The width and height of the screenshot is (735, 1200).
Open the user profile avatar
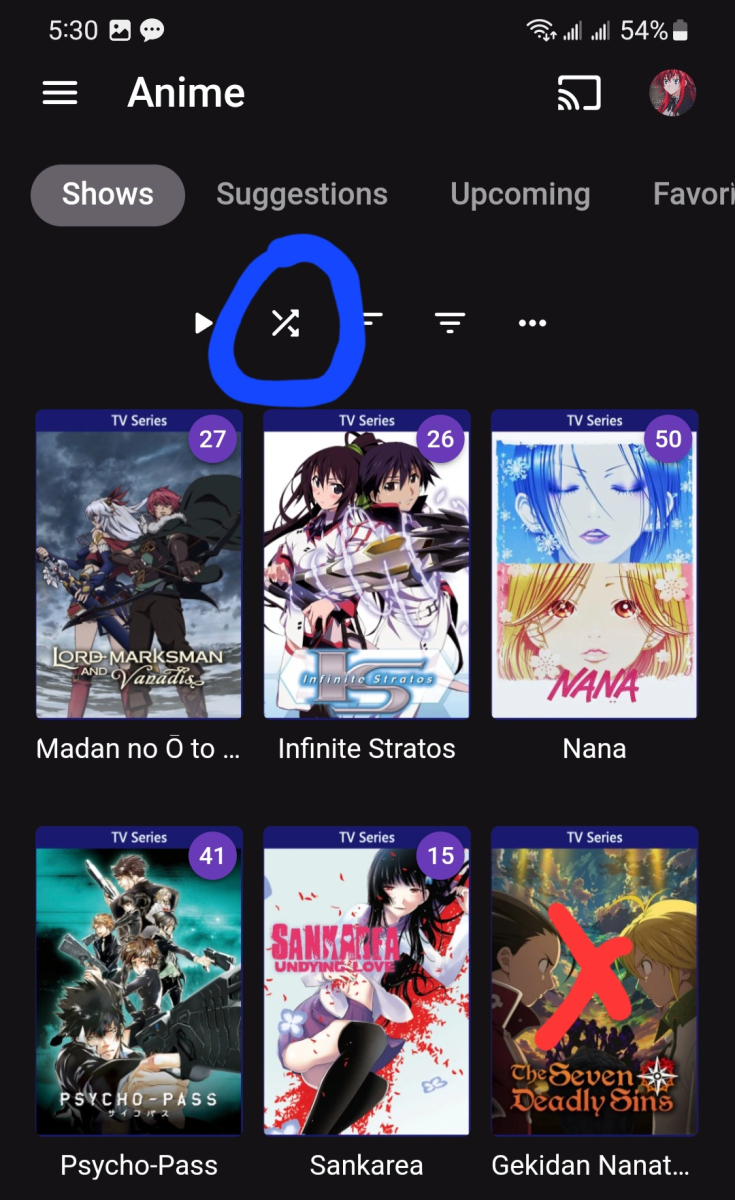[672, 93]
